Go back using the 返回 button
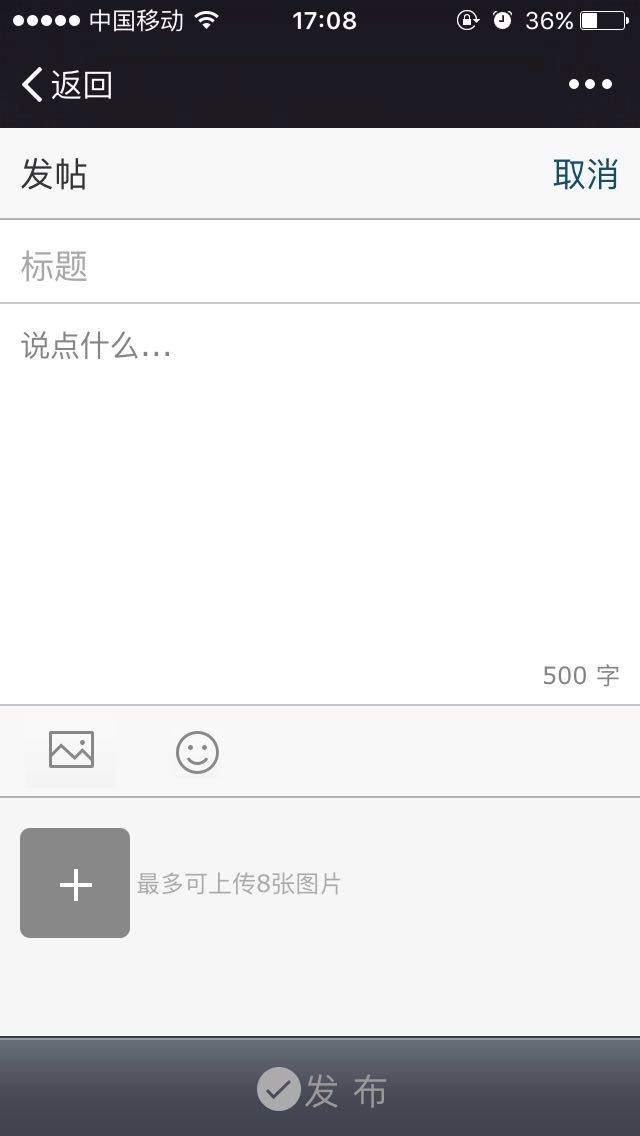Viewport: 640px width, 1136px height. [x=66, y=85]
